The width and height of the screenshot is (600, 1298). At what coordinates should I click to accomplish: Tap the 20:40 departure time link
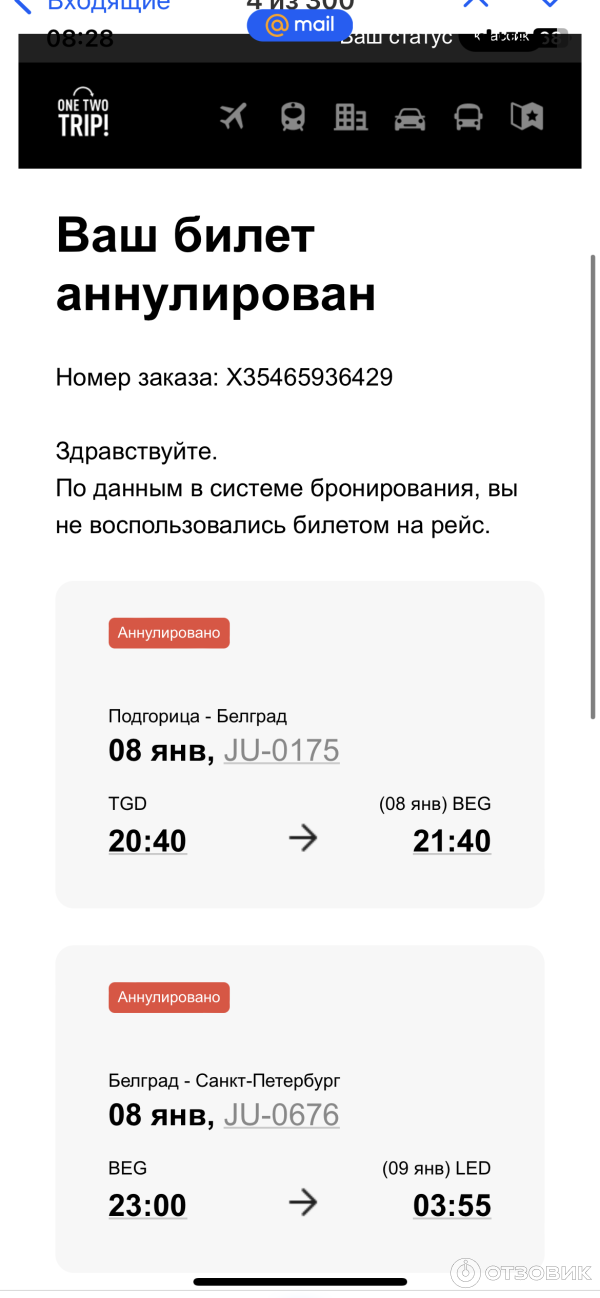pyautogui.click(x=147, y=841)
